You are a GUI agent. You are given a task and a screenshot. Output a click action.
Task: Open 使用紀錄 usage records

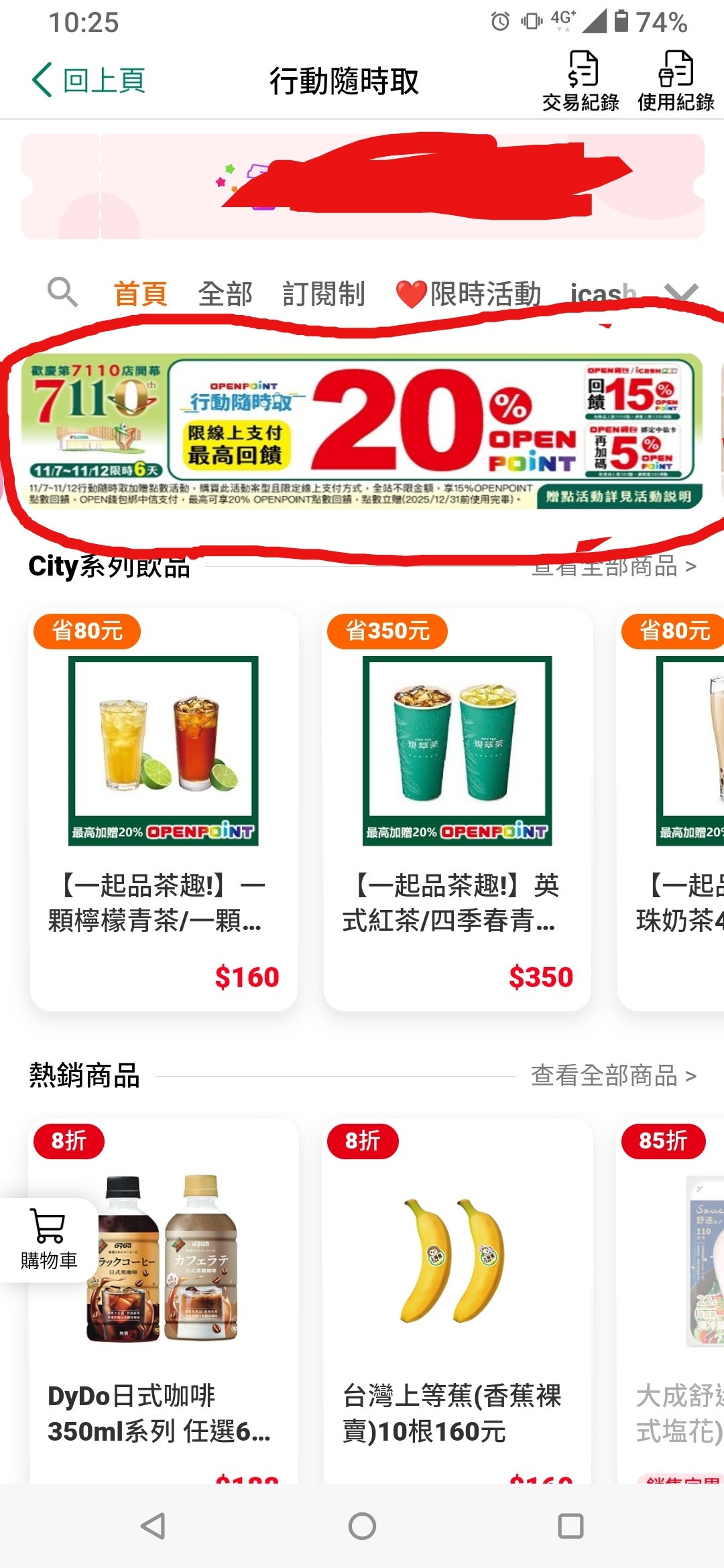[675, 82]
